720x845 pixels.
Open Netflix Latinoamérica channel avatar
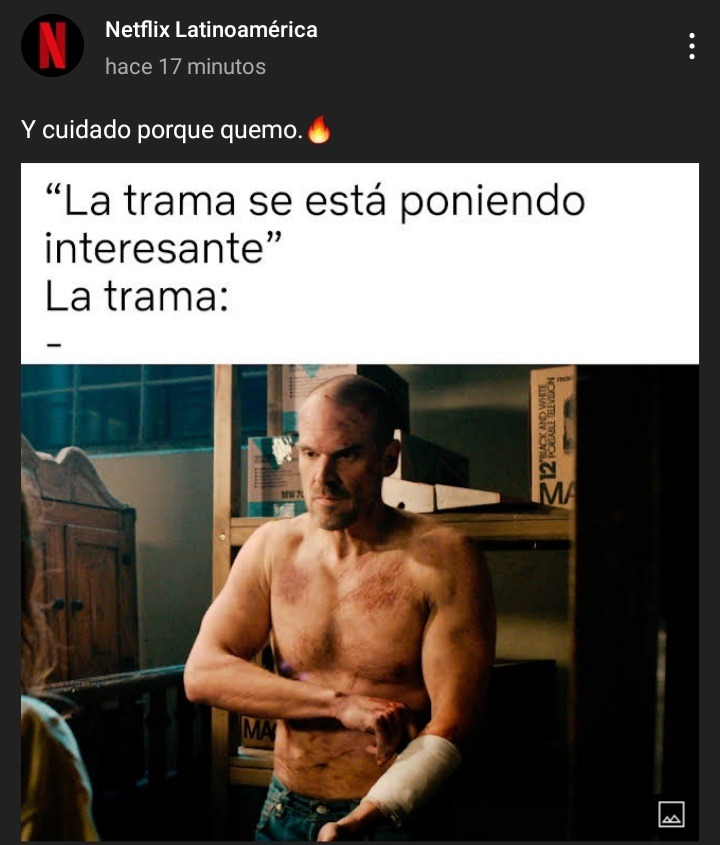click(52, 46)
